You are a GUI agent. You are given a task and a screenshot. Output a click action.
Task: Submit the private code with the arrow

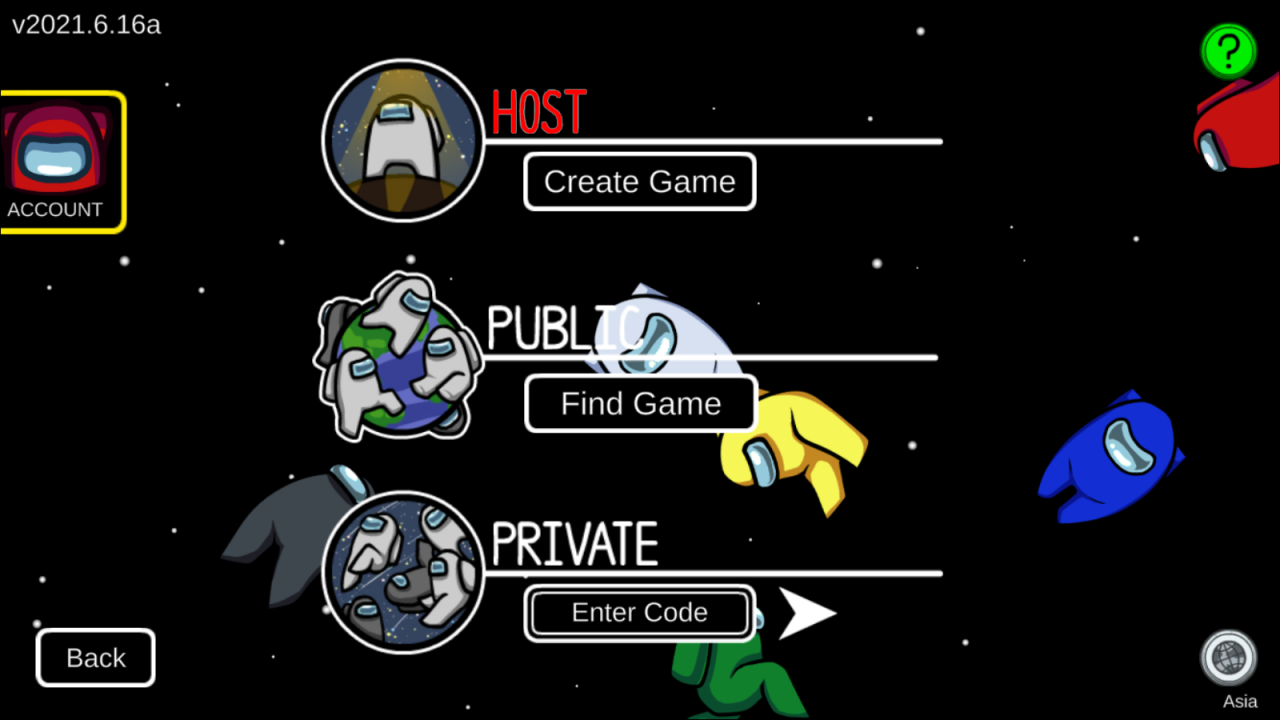pyautogui.click(x=805, y=614)
